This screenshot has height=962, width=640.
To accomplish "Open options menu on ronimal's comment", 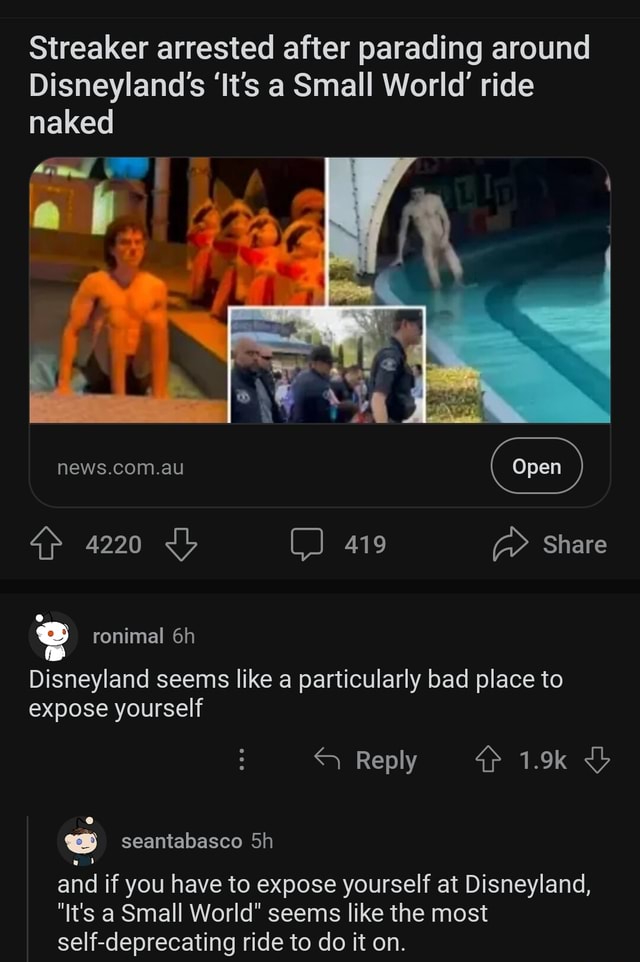I will coord(240,760).
